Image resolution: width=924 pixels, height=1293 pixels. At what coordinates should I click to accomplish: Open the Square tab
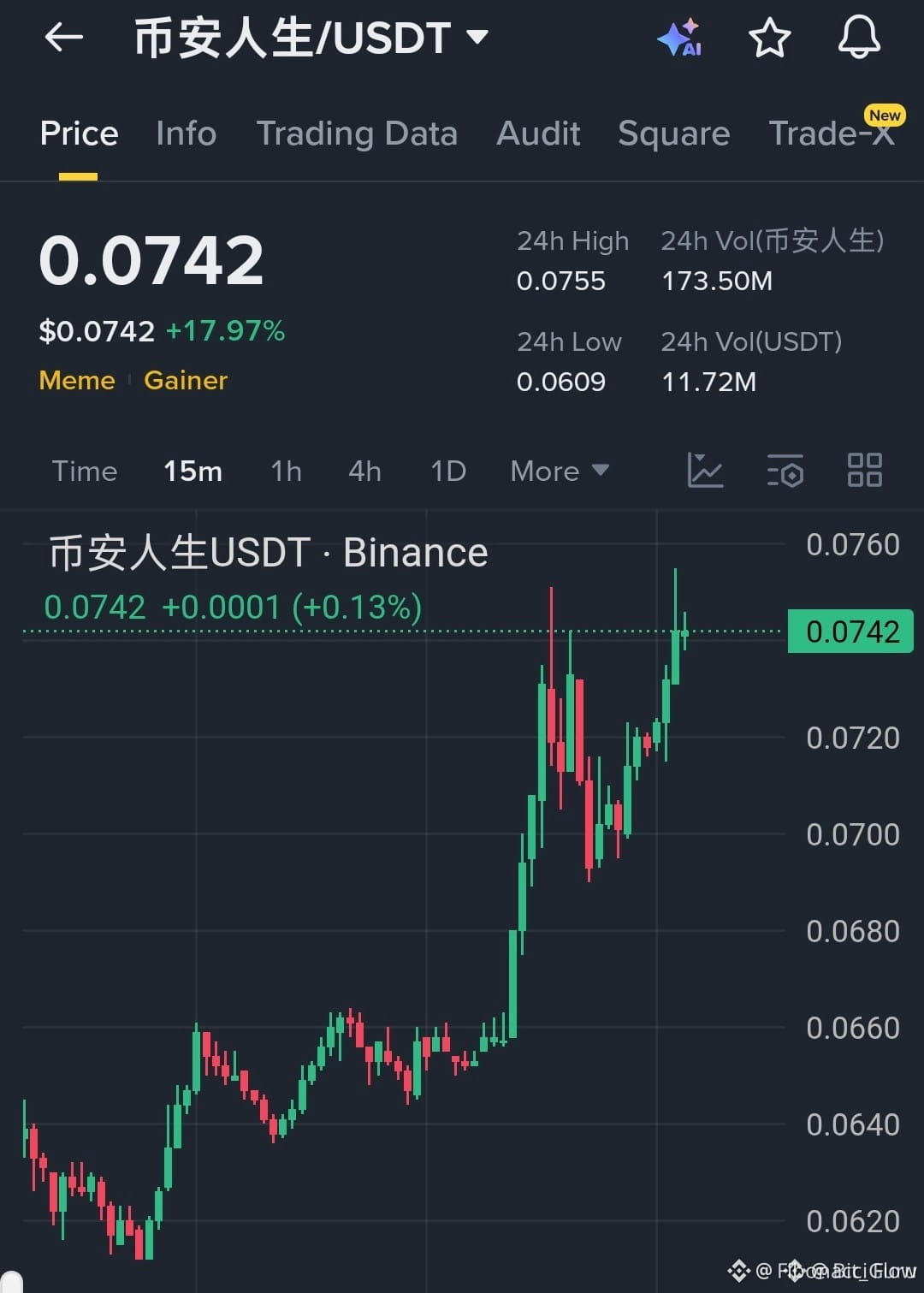[673, 133]
